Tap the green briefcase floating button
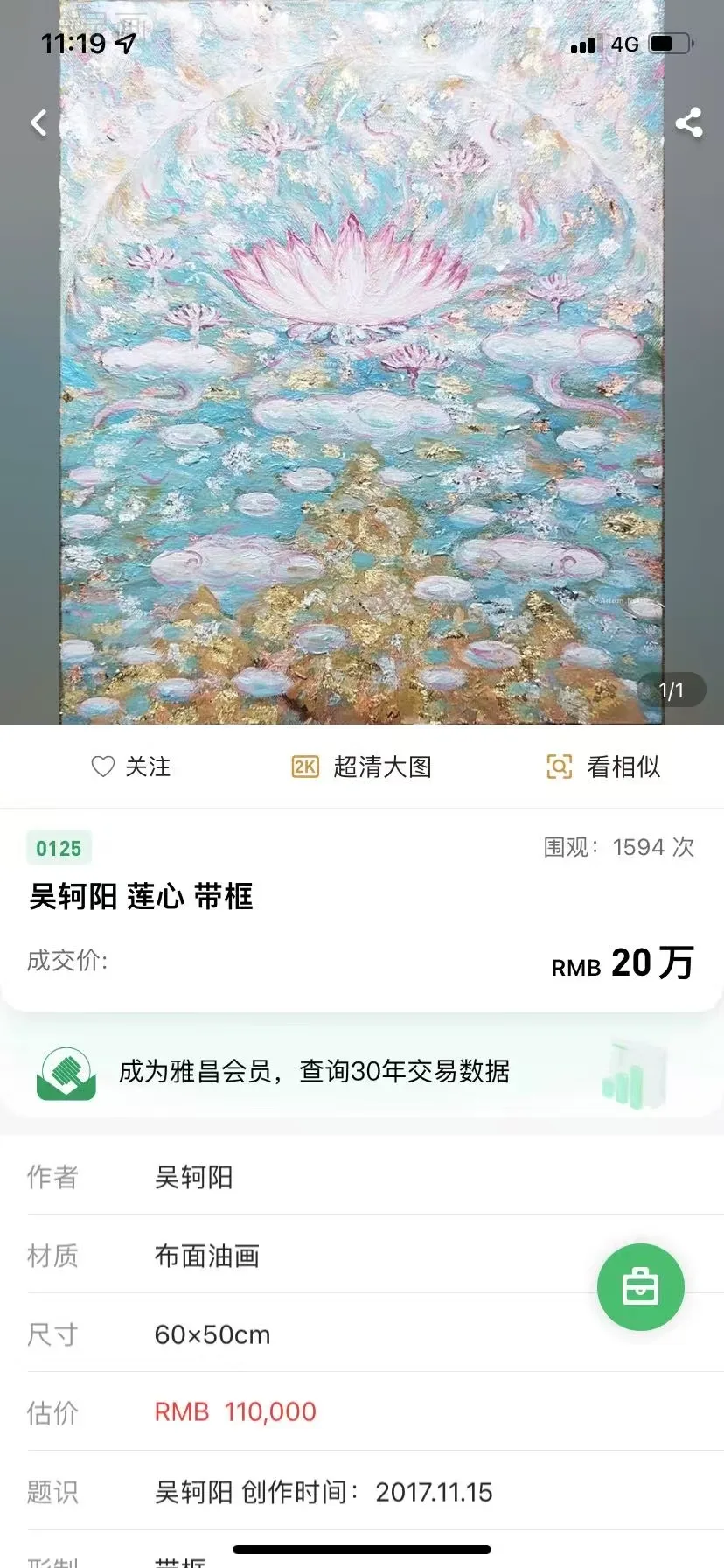This screenshot has height=1568, width=724. [640, 1287]
